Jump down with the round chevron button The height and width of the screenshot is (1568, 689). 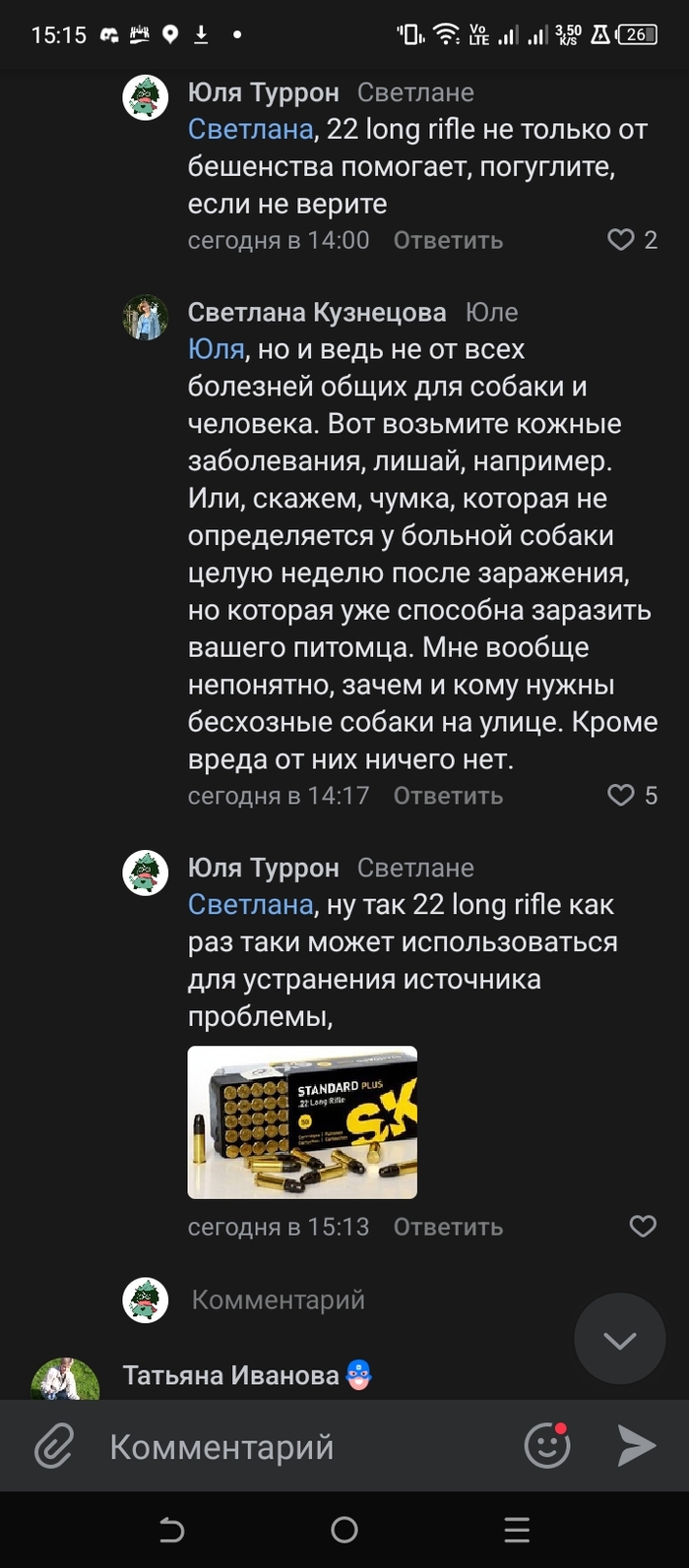[x=620, y=1339]
